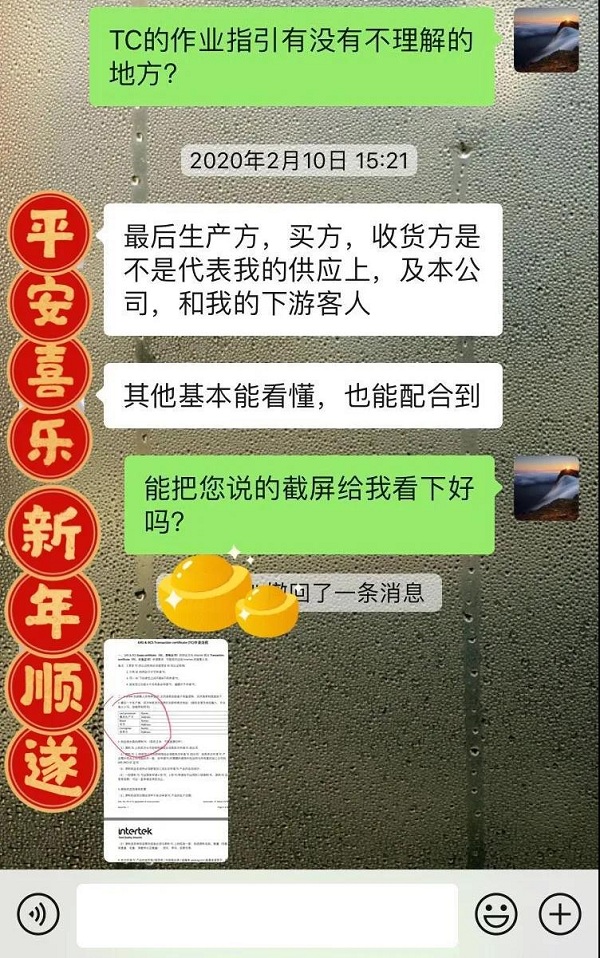The image size is (600, 958).
Task: Switch to voice input mode
Action: (x=38, y=913)
